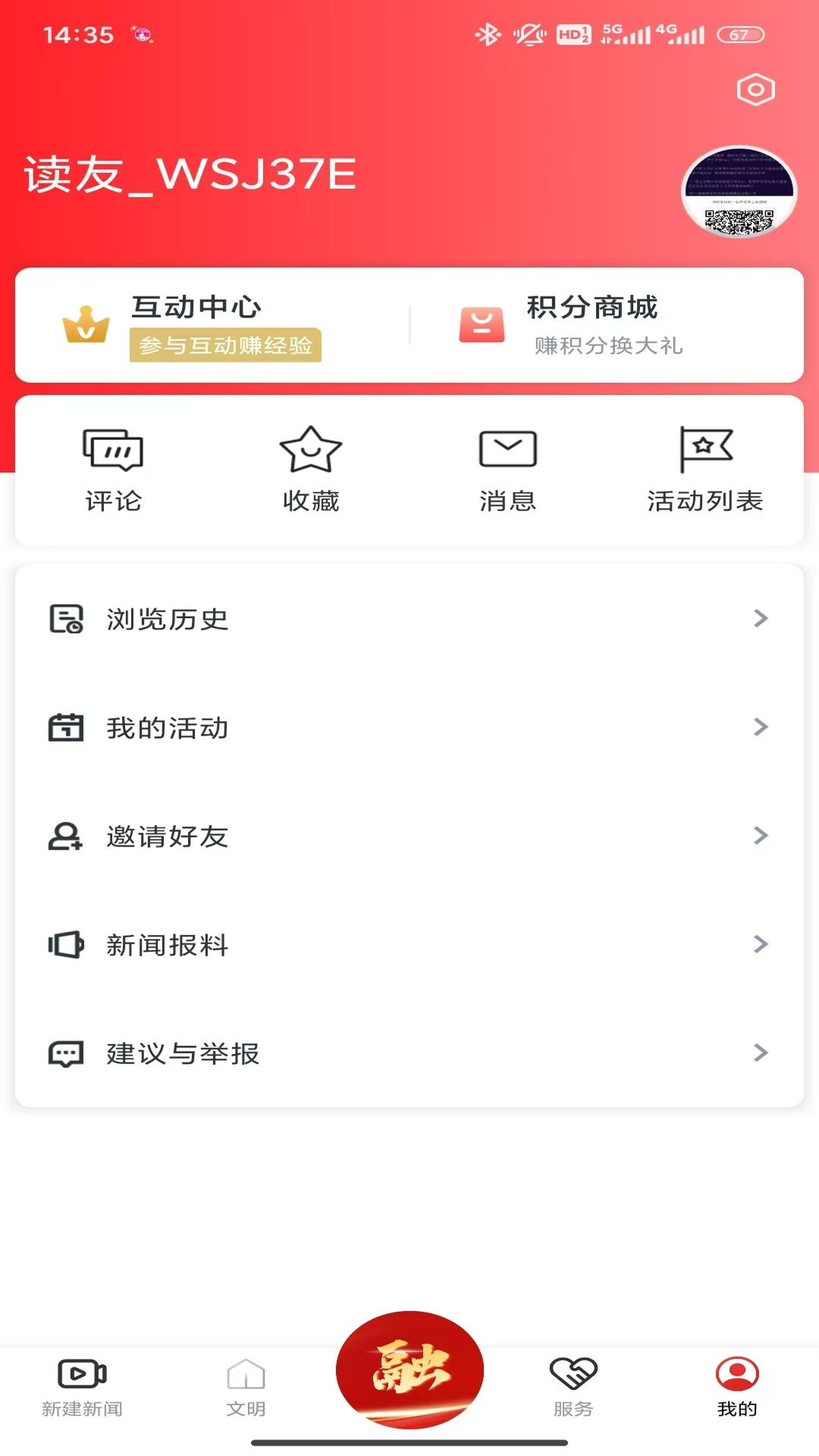Open settings hexagon icon
Viewport: 819px width, 1456px height.
[755, 89]
